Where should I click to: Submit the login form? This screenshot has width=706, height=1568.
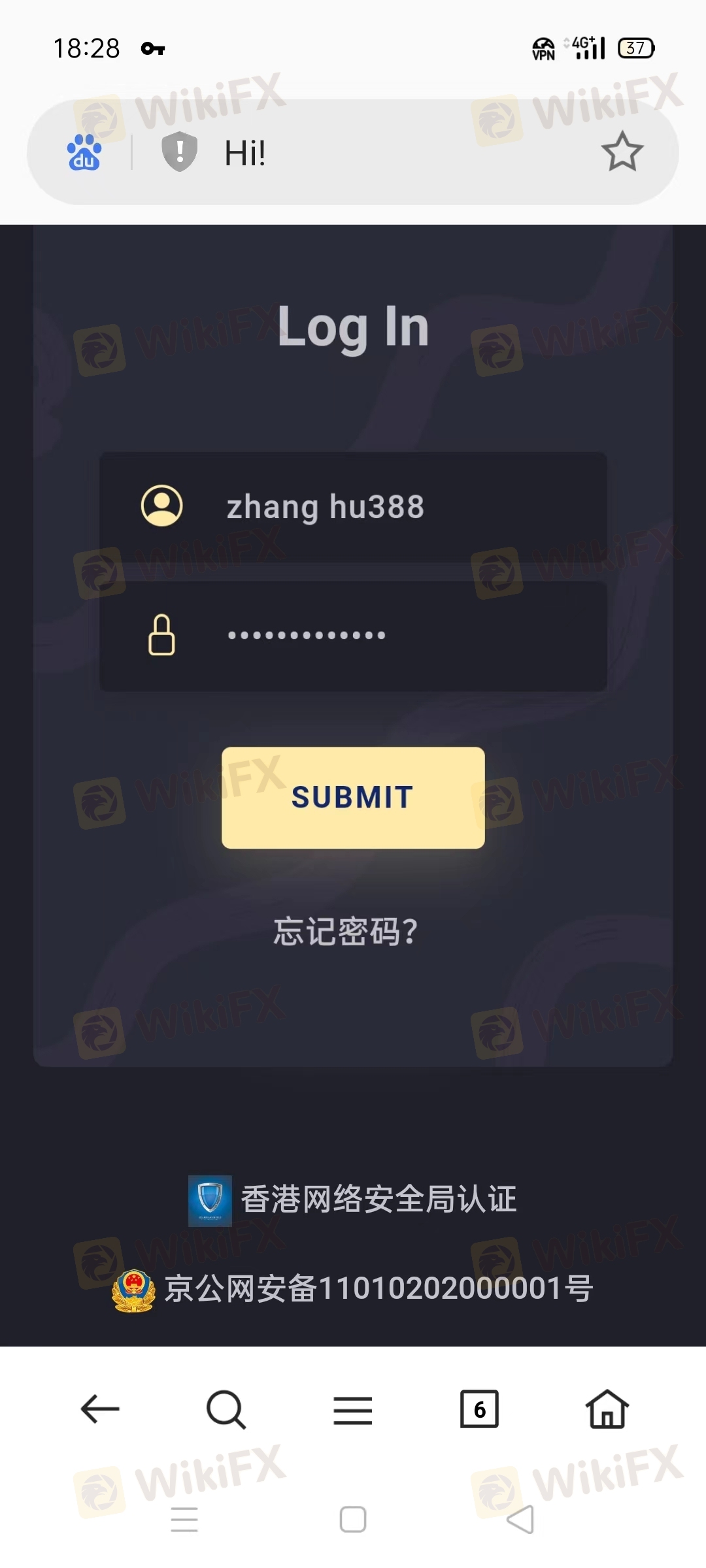[353, 798]
